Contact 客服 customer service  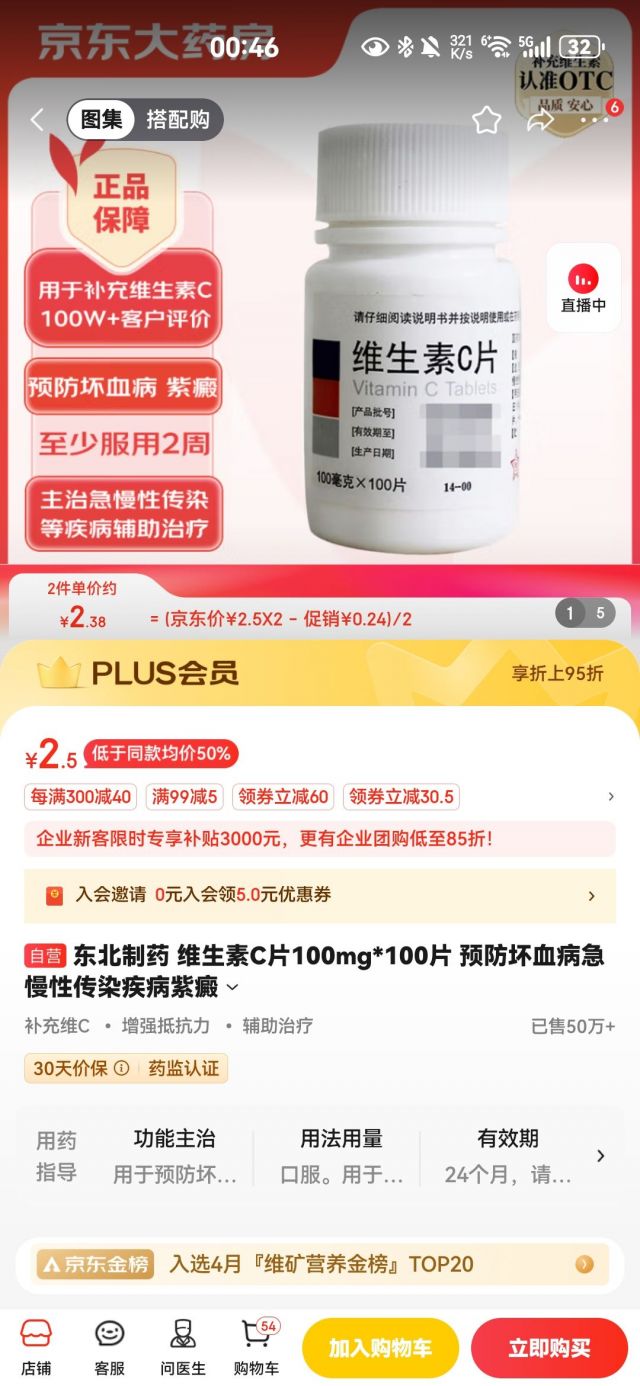coord(109,1347)
